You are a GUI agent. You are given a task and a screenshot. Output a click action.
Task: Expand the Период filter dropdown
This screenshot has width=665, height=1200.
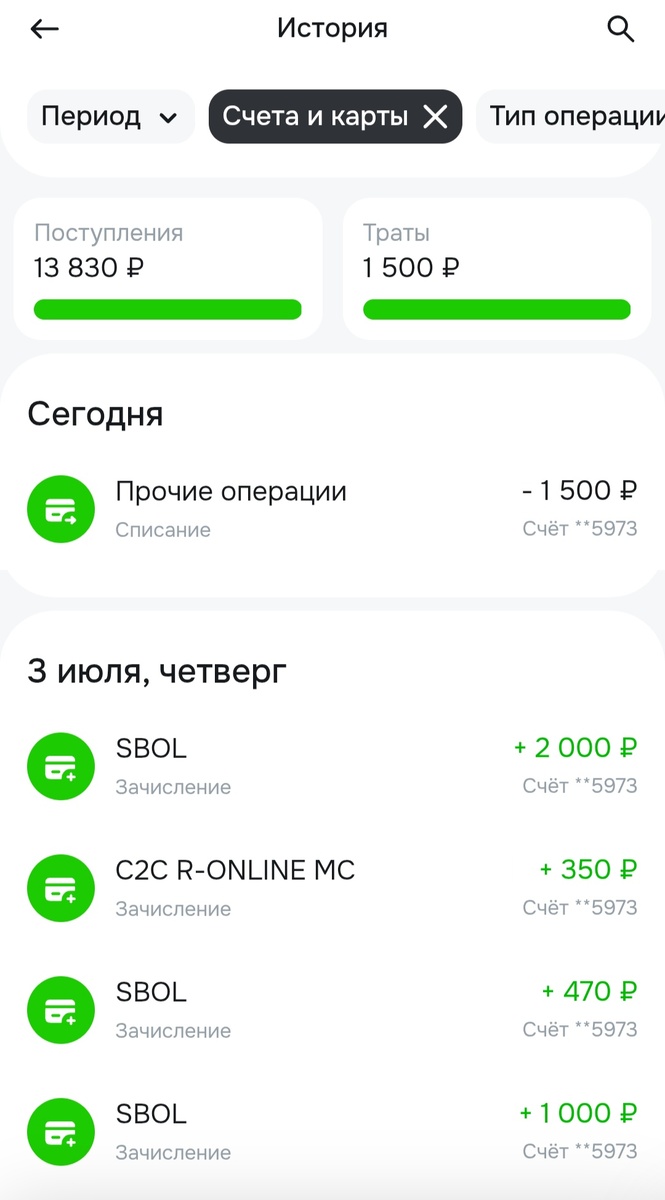click(x=110, y=117)
